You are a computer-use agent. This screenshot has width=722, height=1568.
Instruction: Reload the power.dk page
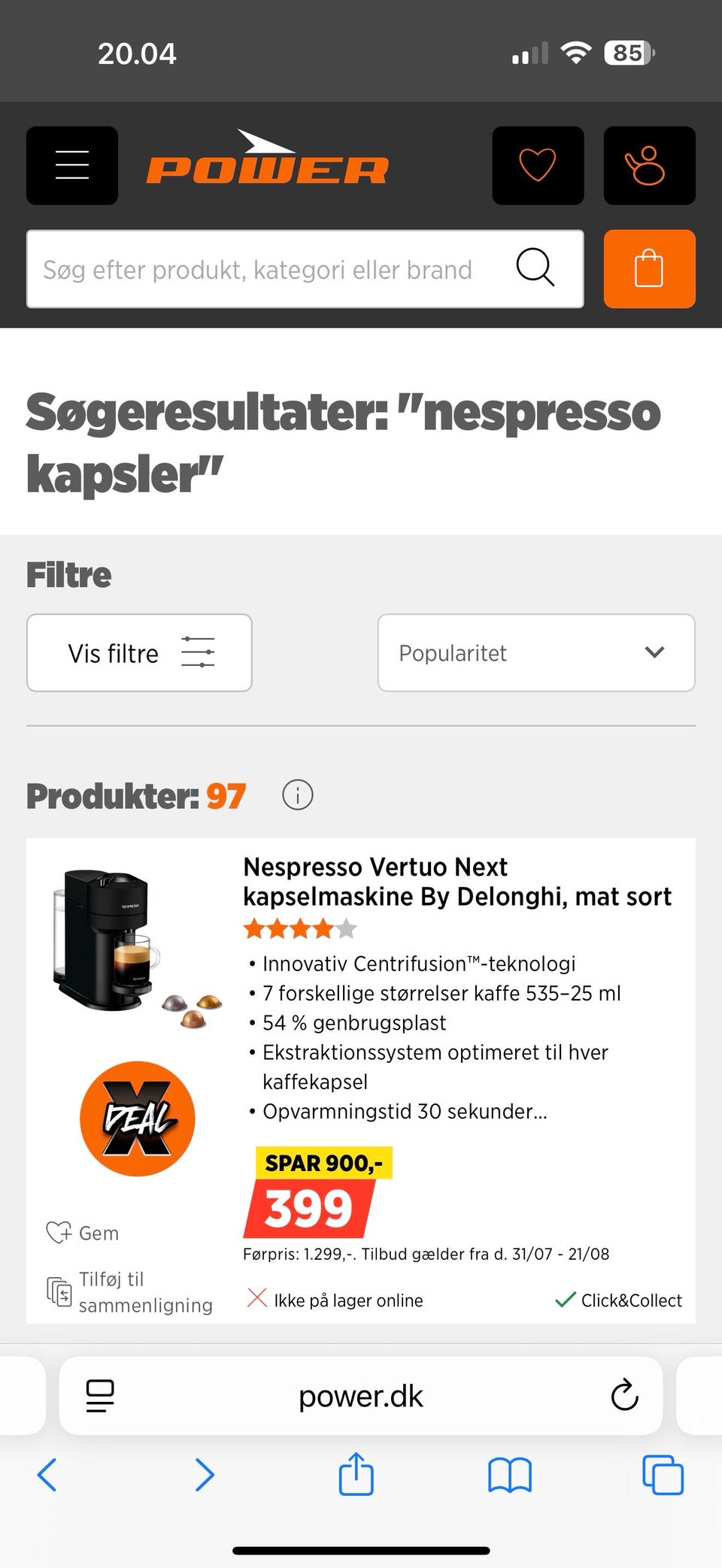click(624, 1396)
